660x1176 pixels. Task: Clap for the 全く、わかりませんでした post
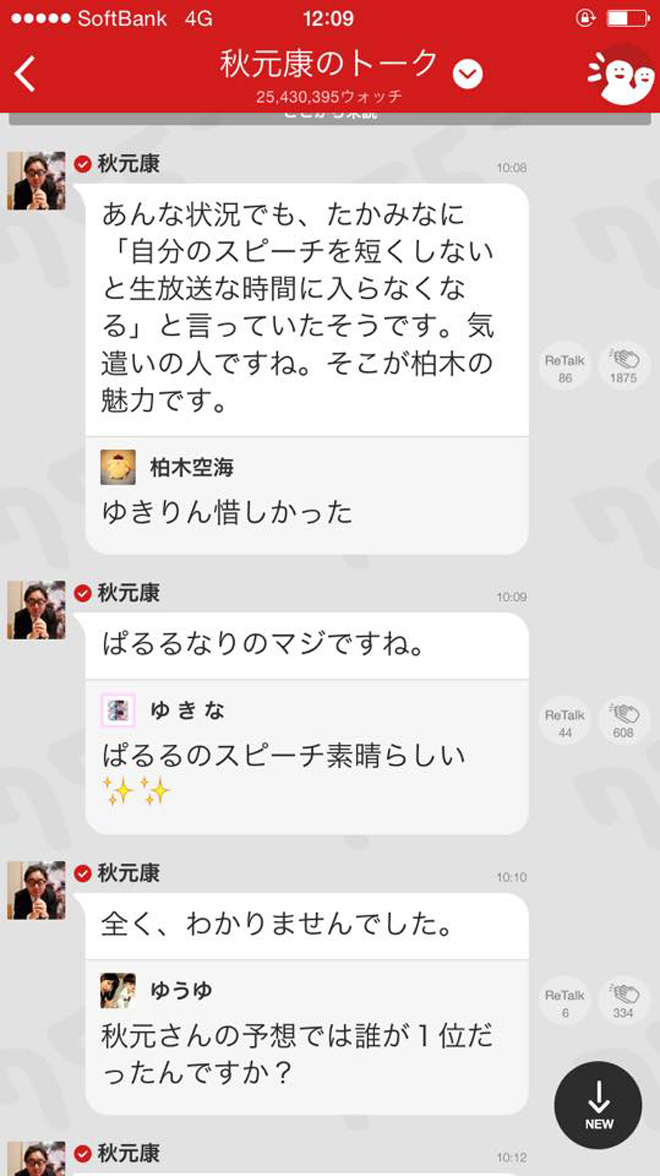click(x=623, y=1002)
